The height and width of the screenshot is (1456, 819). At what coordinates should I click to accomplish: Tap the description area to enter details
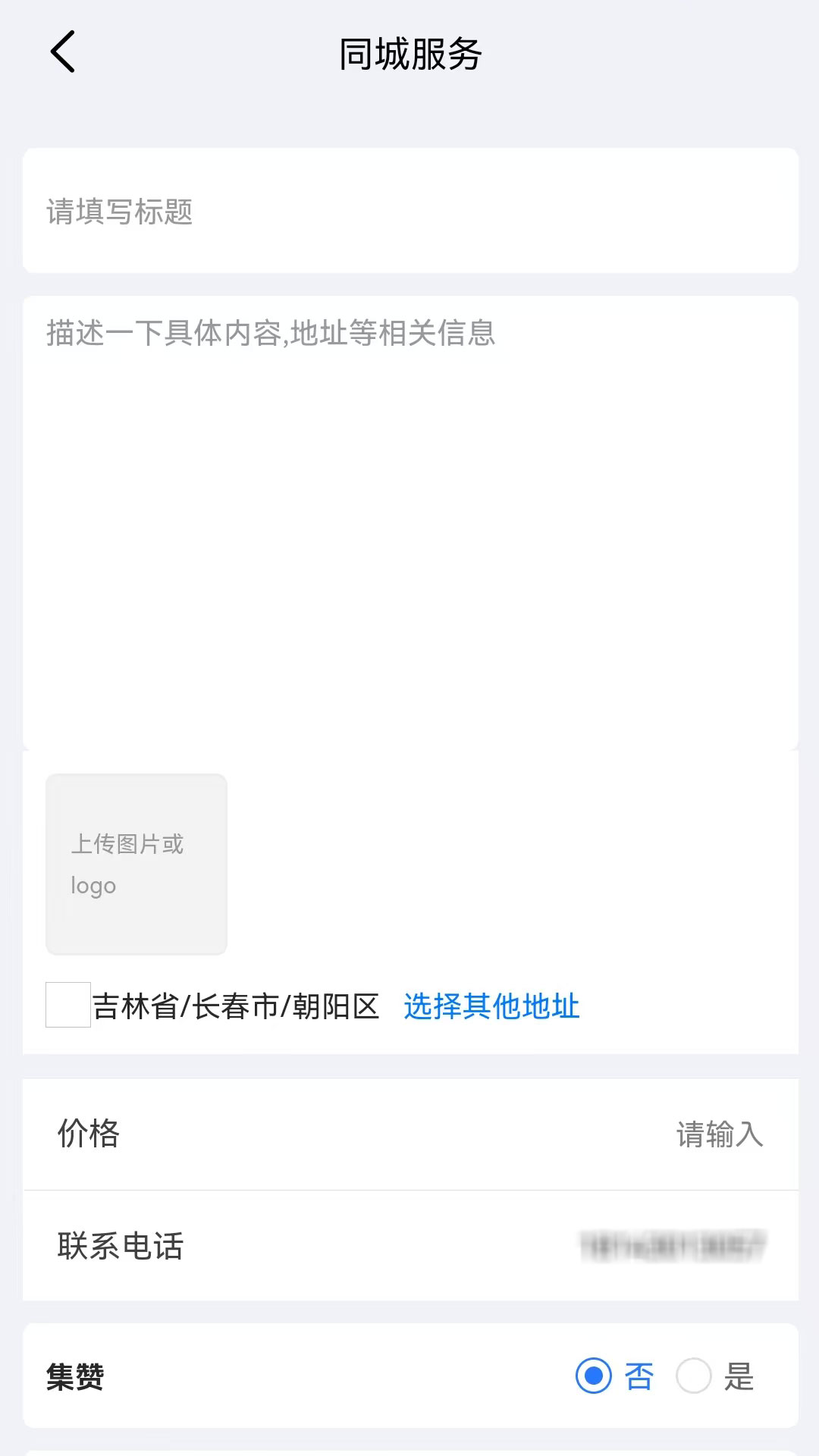click(409, 493)
